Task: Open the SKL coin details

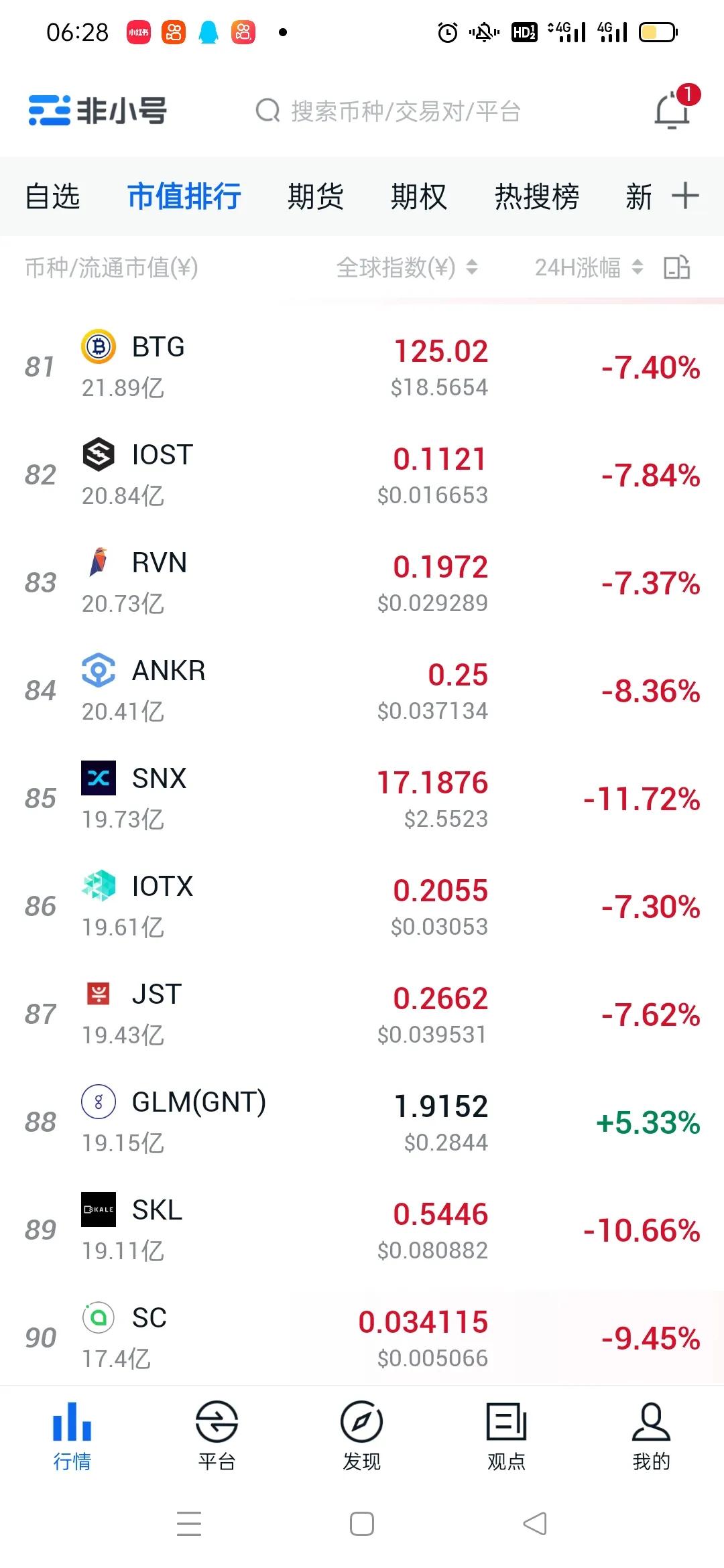Action: (x=362, y=1230)
